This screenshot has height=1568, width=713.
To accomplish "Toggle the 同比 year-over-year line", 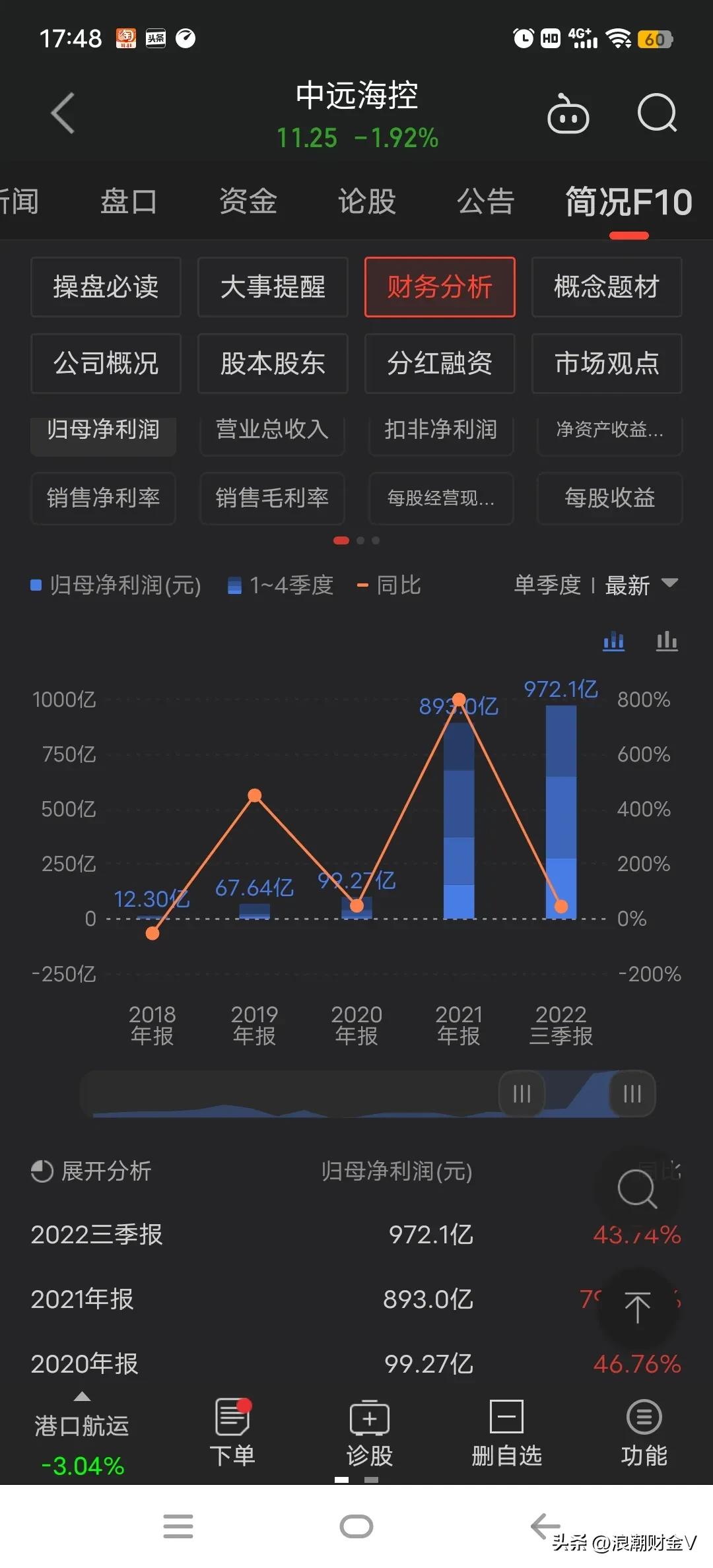I will click(x=388, y=585).
